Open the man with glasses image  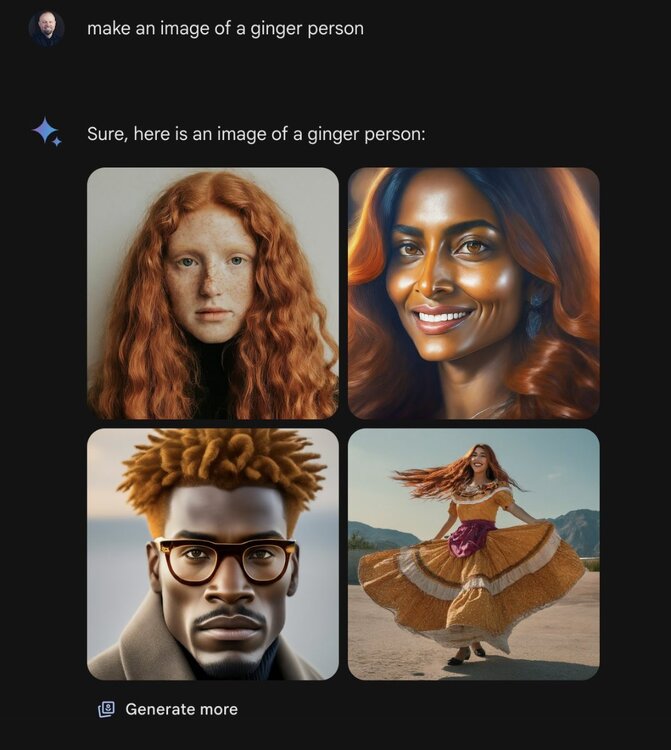pos(212,554)
